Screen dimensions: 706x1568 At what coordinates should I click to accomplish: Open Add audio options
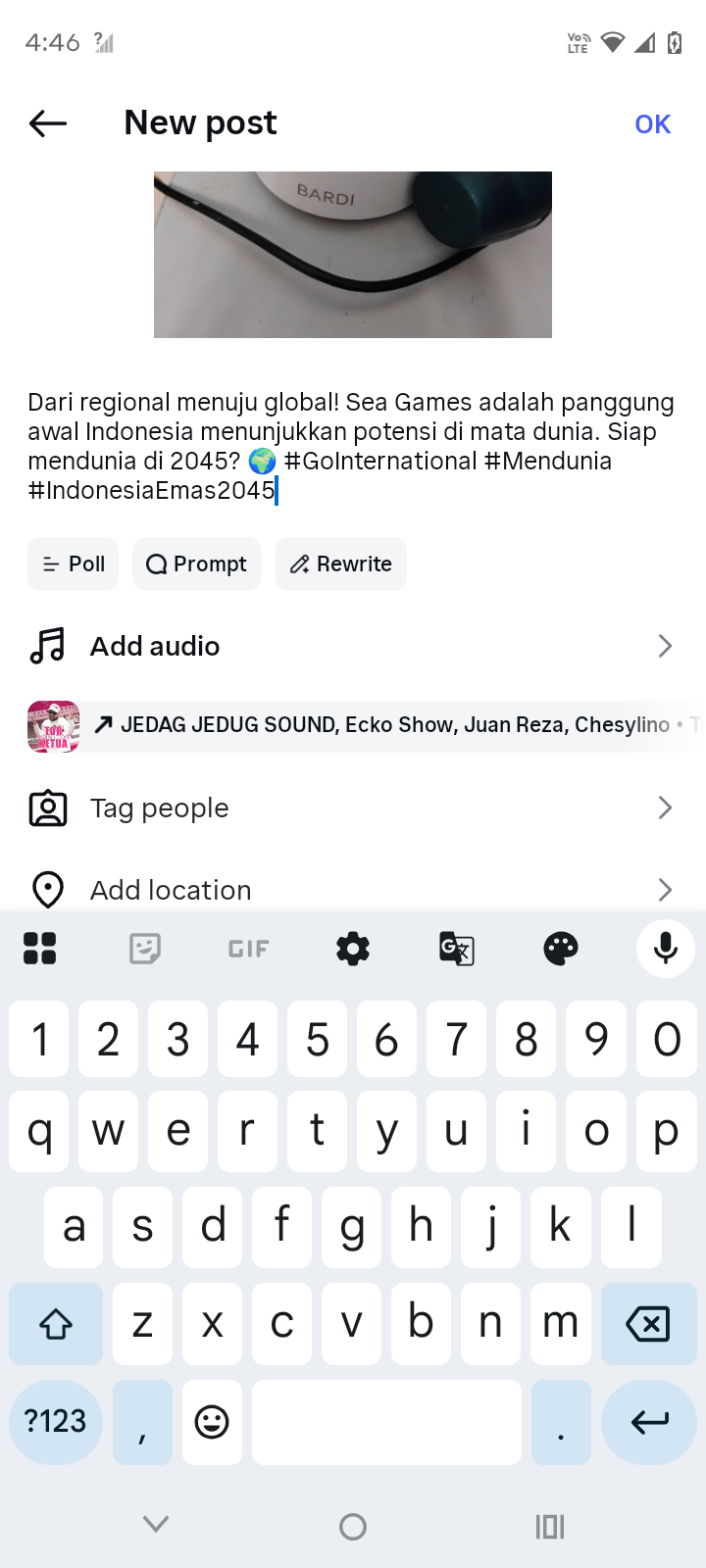353,647
